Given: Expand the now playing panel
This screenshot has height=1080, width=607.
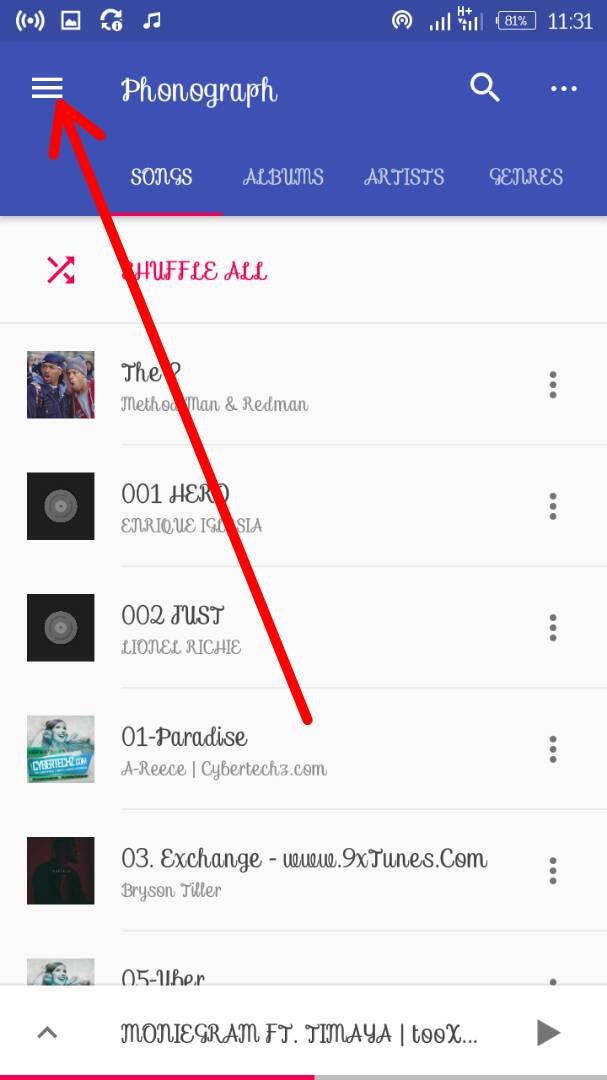Looking at the screenshot, I should pos(47,1033).
